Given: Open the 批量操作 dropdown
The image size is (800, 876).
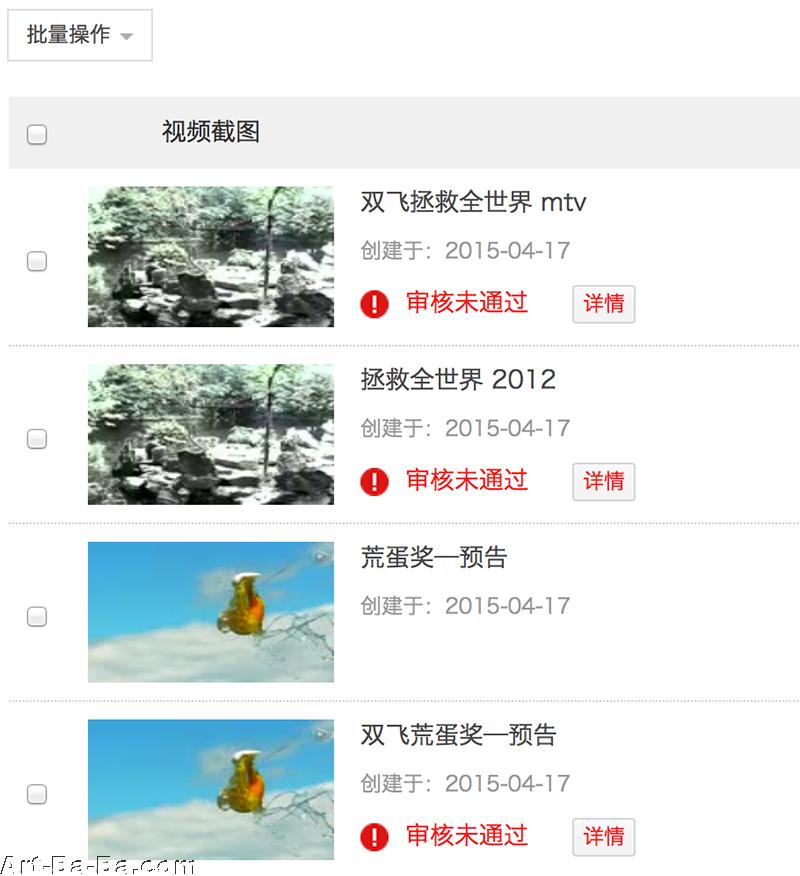Looking at the screenshot, I should coord(80,36).
